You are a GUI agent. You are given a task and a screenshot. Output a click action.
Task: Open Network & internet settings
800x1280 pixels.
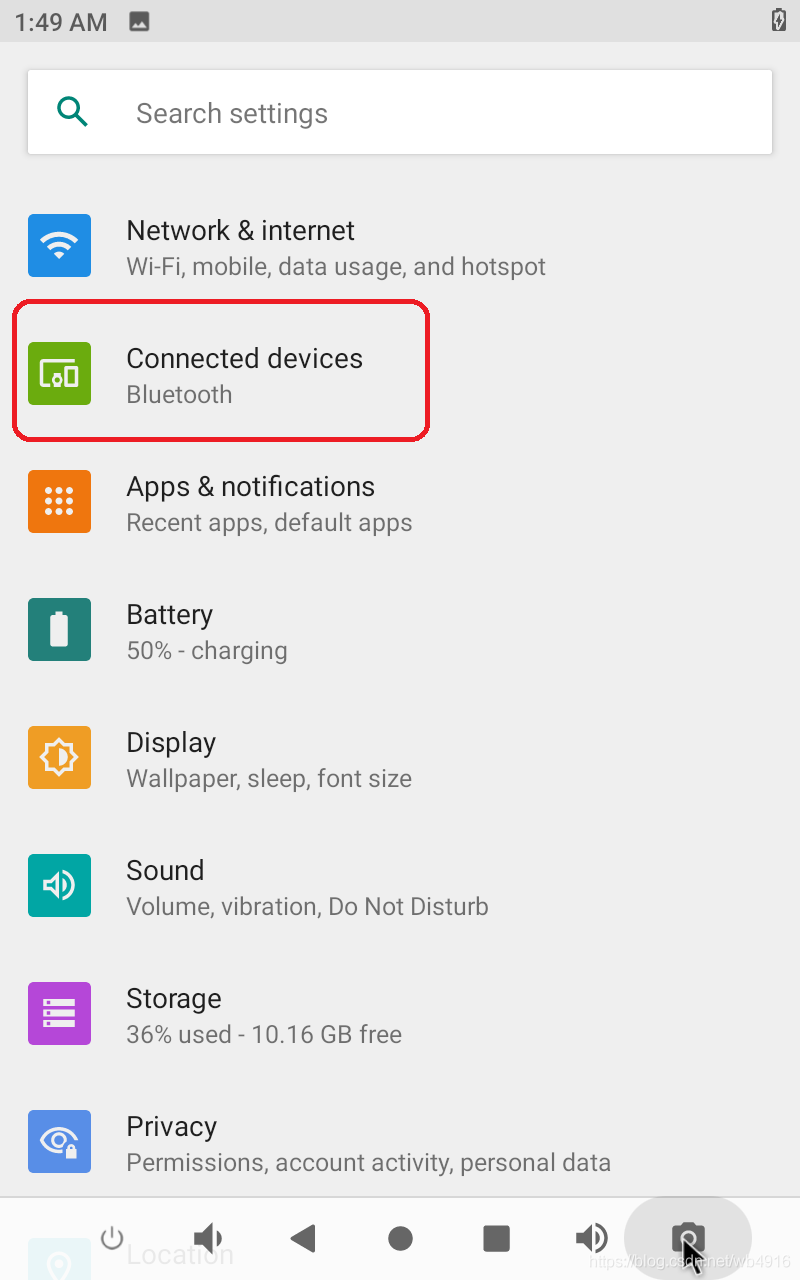pos(400,246)
